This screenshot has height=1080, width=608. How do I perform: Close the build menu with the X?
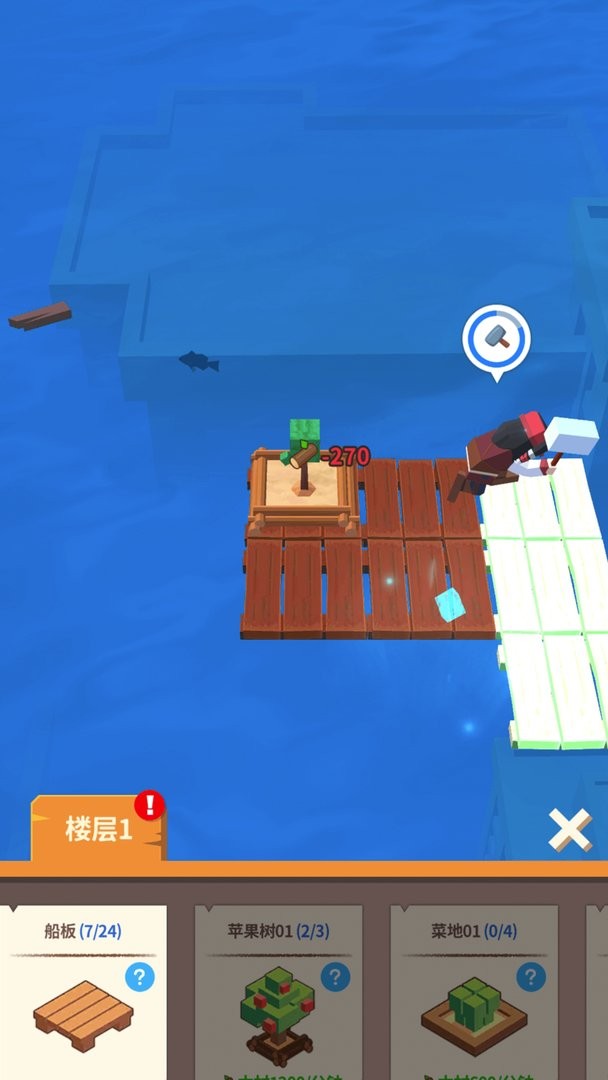569,830
